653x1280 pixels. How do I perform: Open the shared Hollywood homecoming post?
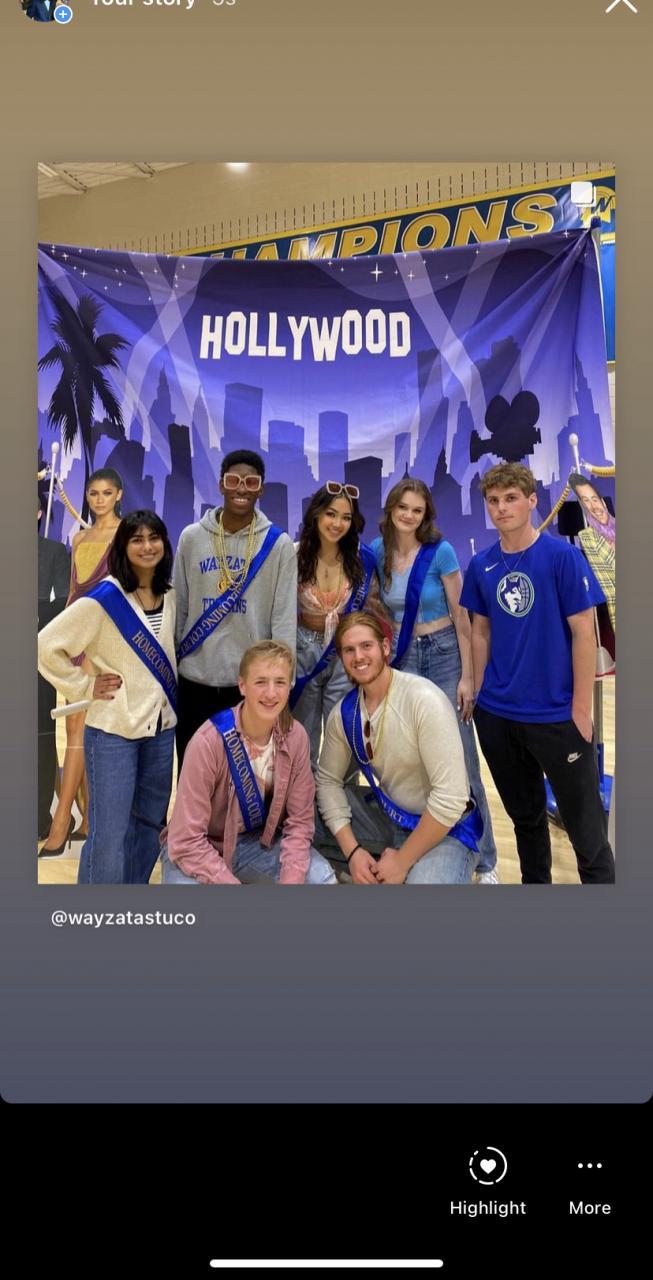[326, 523]
